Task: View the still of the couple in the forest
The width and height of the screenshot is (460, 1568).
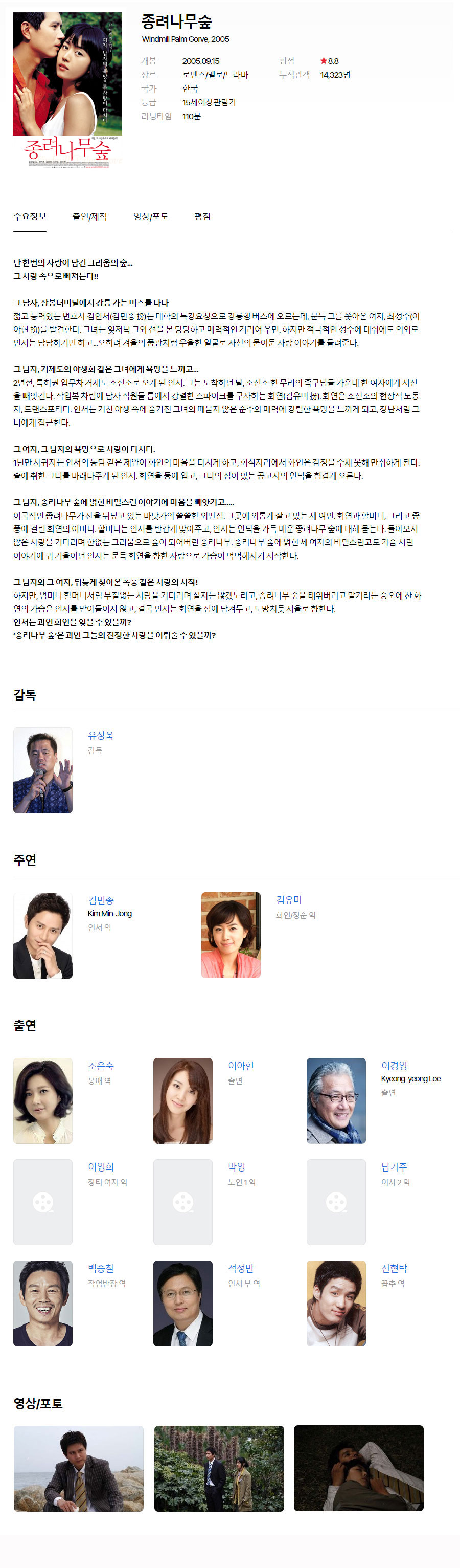Action: pyautogui.click(x=219, y=1468)
